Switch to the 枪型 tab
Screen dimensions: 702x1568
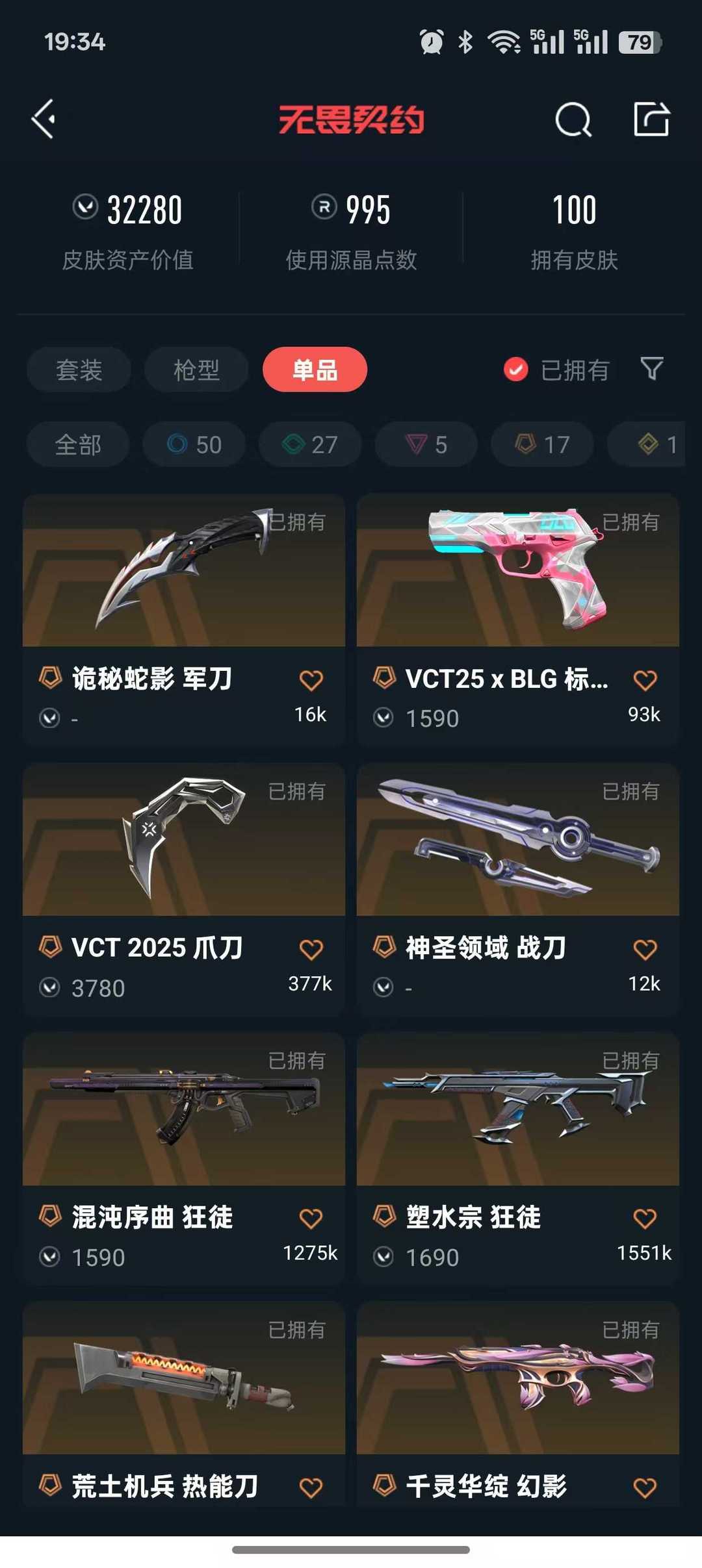coord(196,369)
